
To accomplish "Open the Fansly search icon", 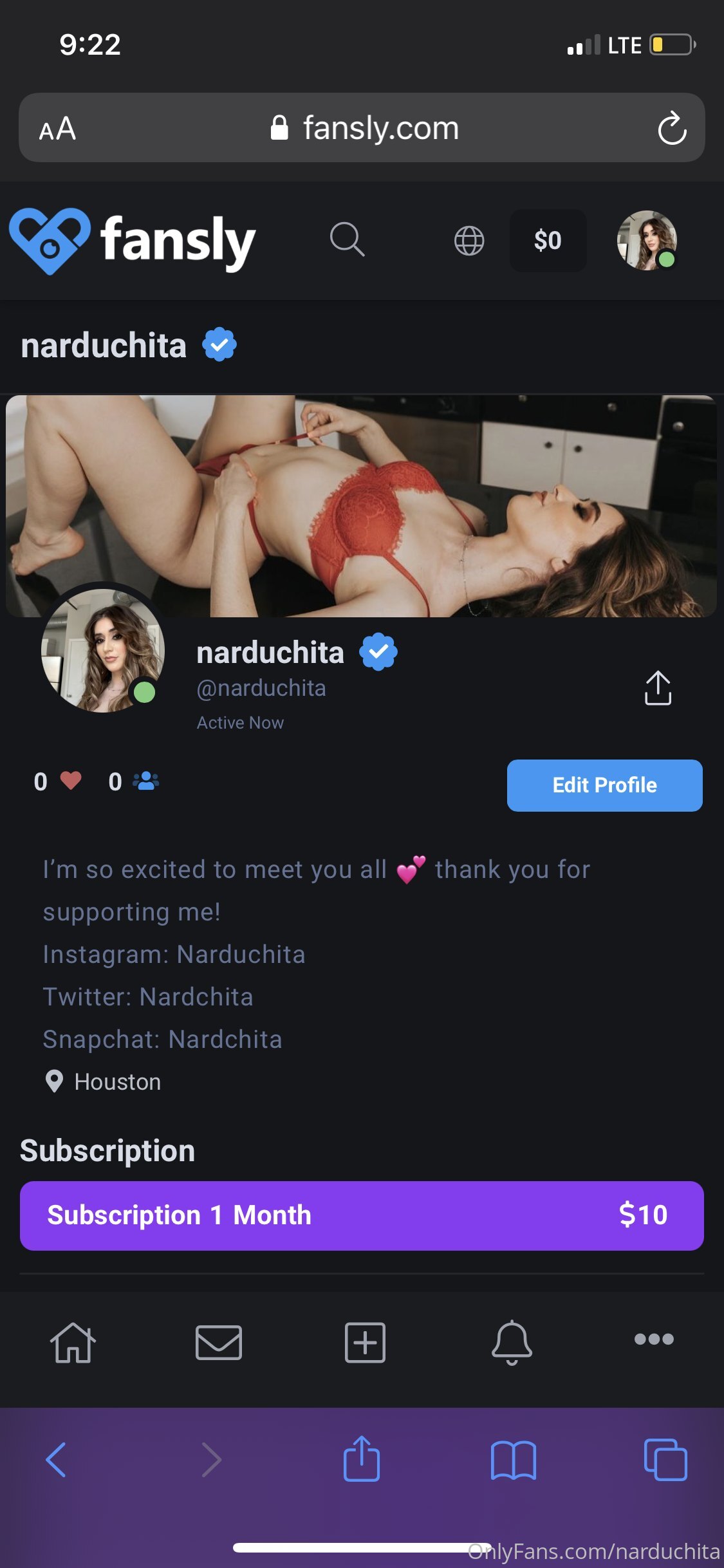I will click(347, 240).
